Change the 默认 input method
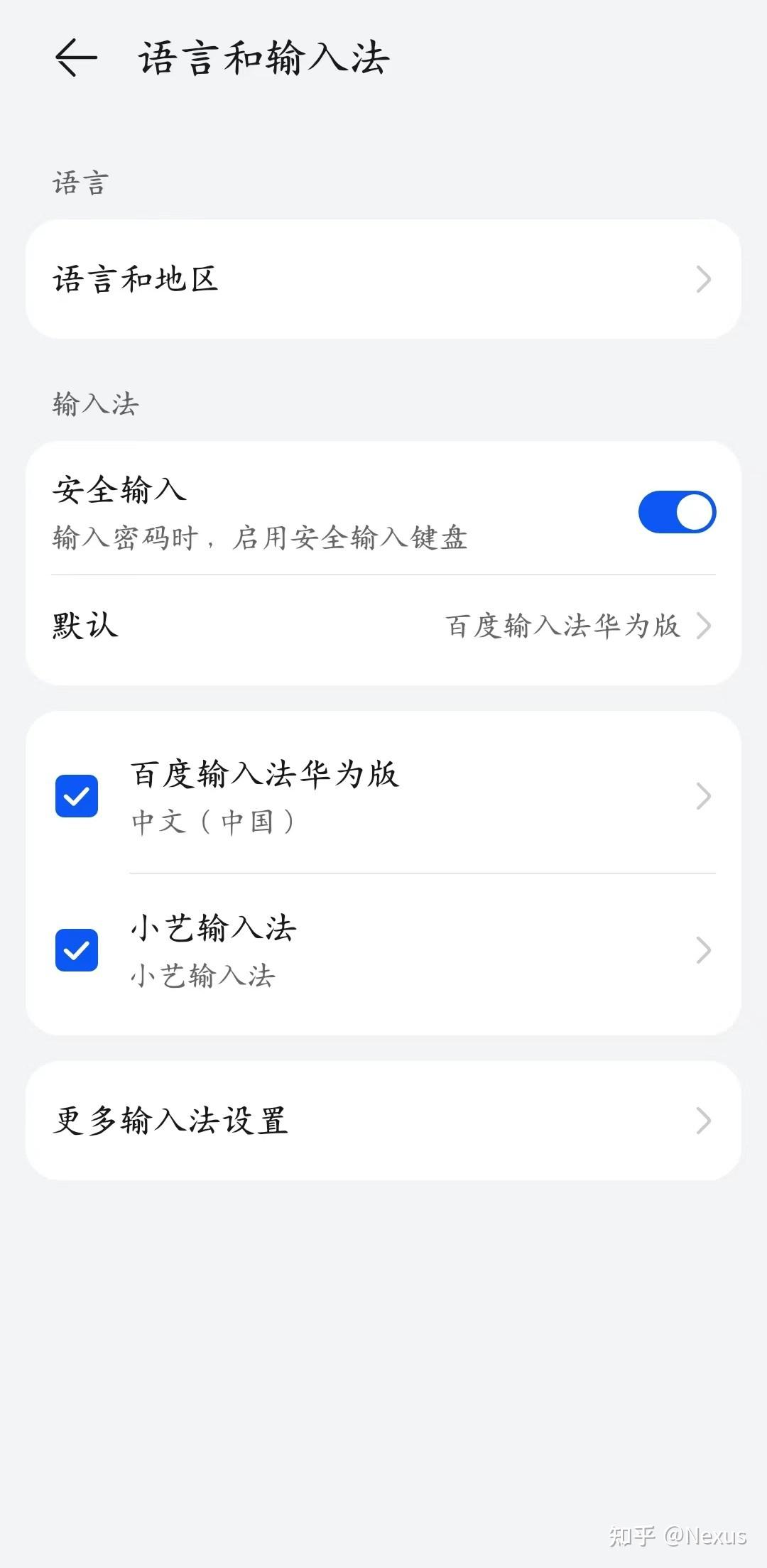The width and height of the screenshot is (767, 1568). click(x=383, y=626)
